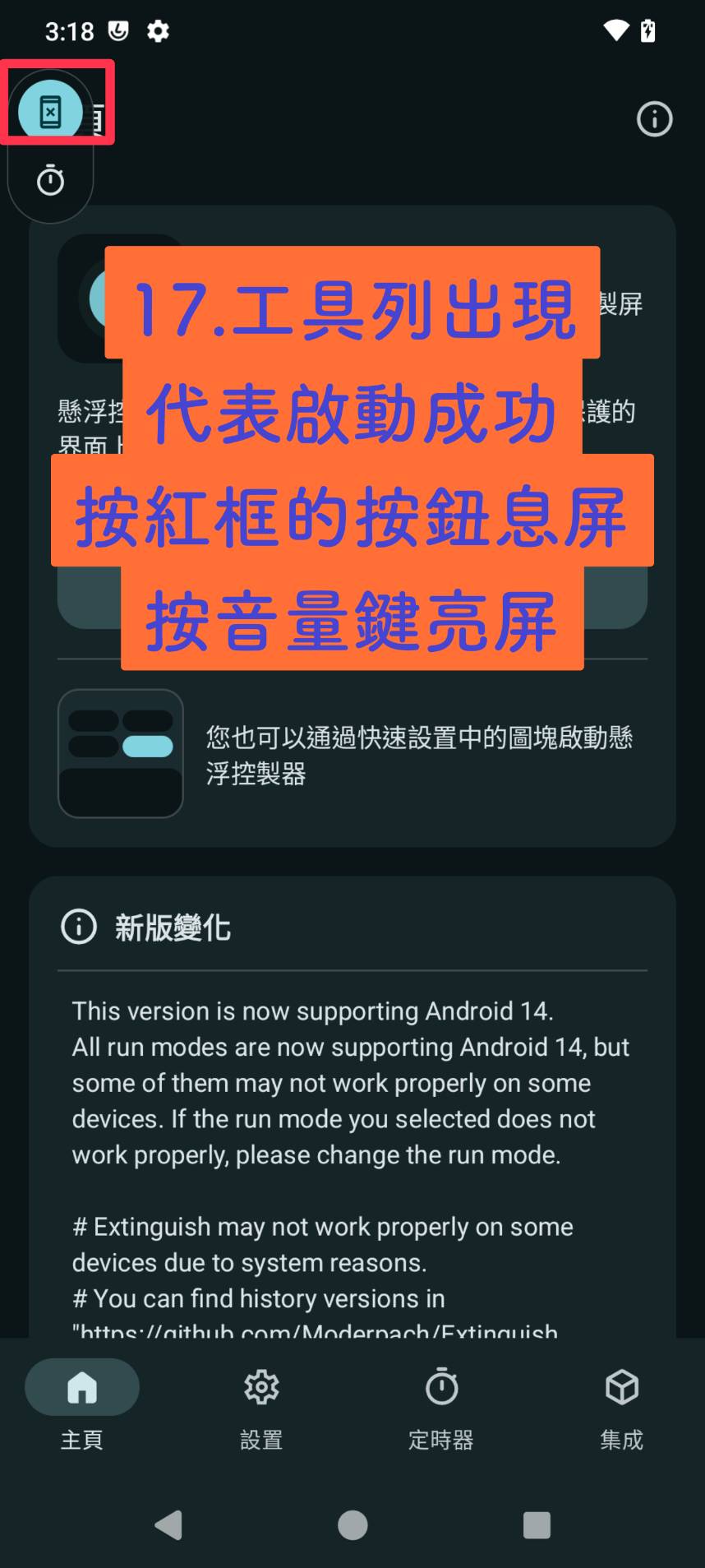Go back with the system back button
The image size is (705, 1568).
(169, 1525)
